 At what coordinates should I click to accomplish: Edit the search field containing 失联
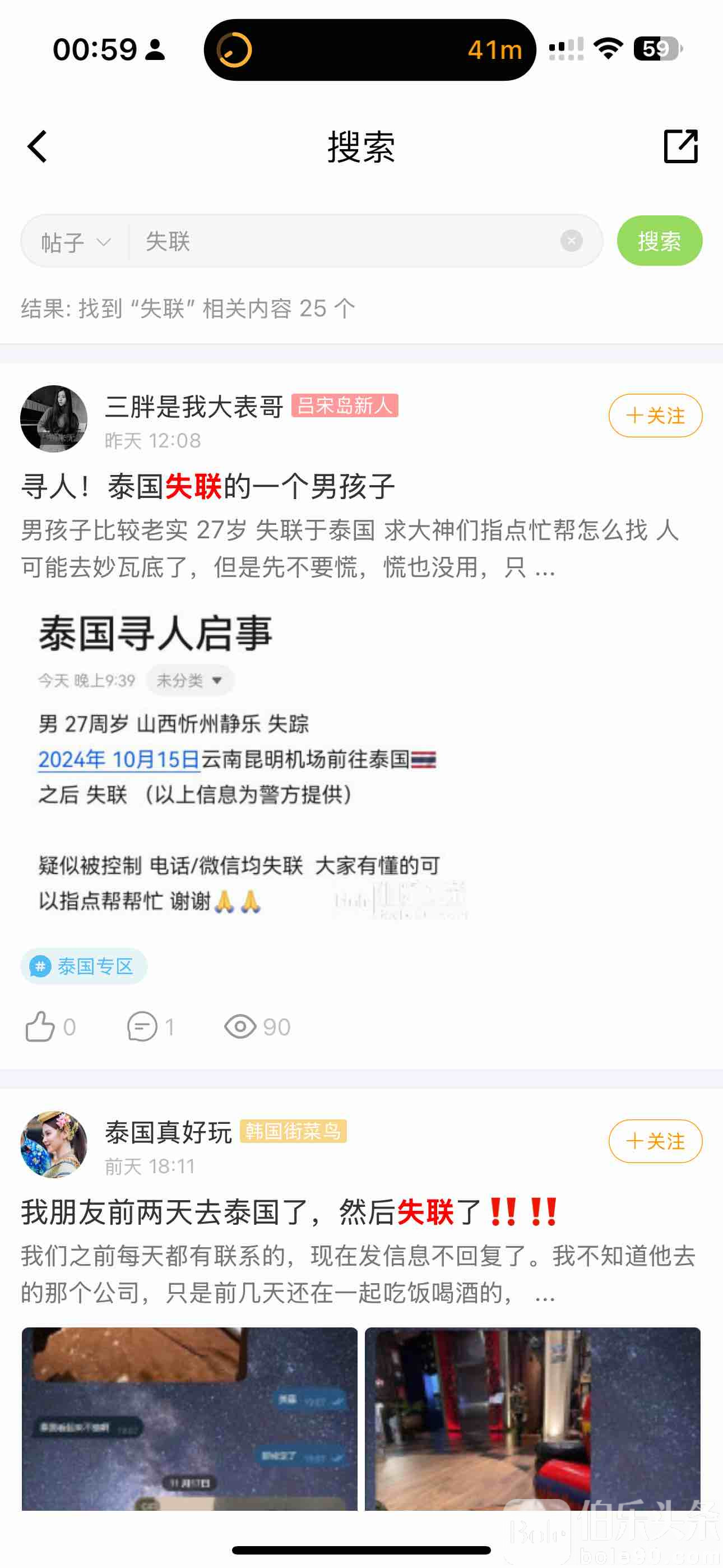pos(341,242)
